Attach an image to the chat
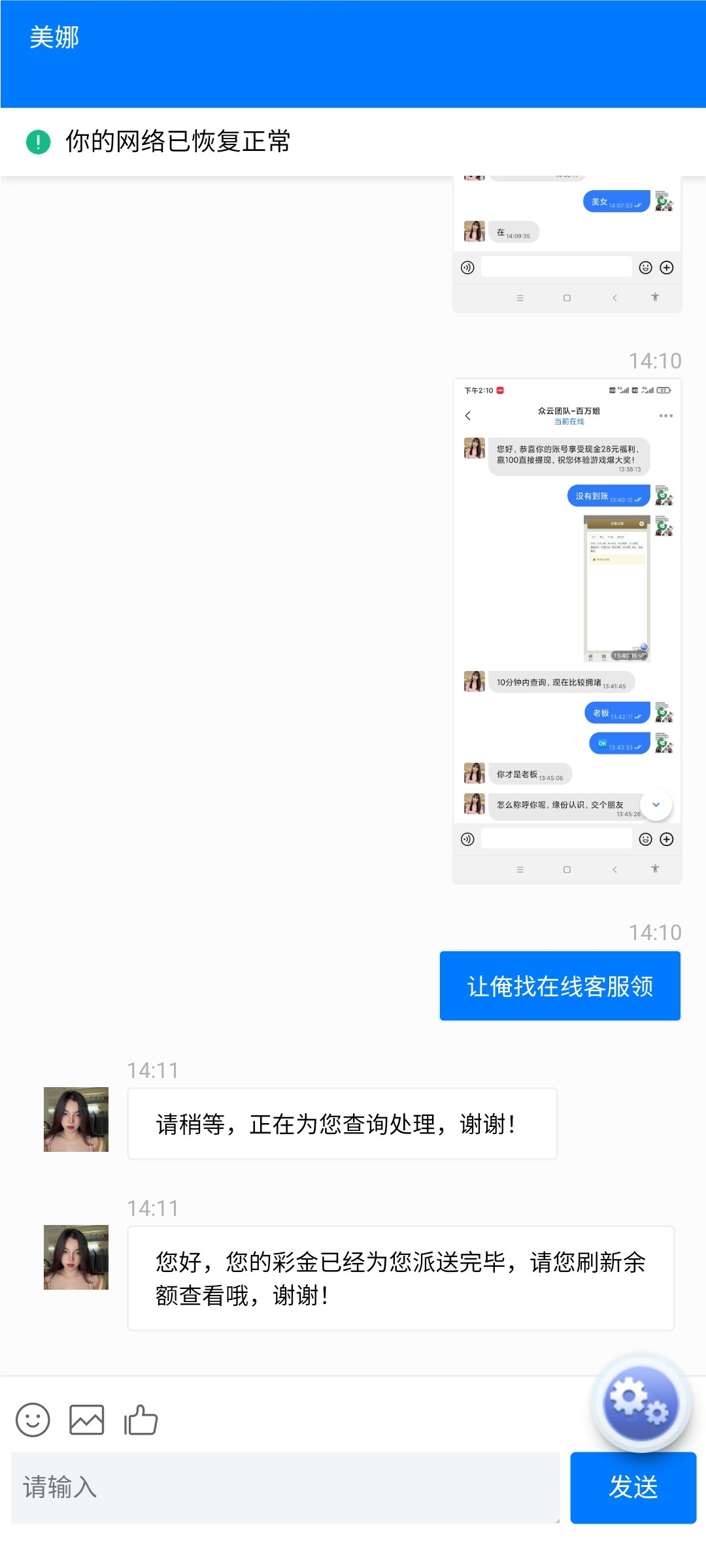 (87, 1420)
